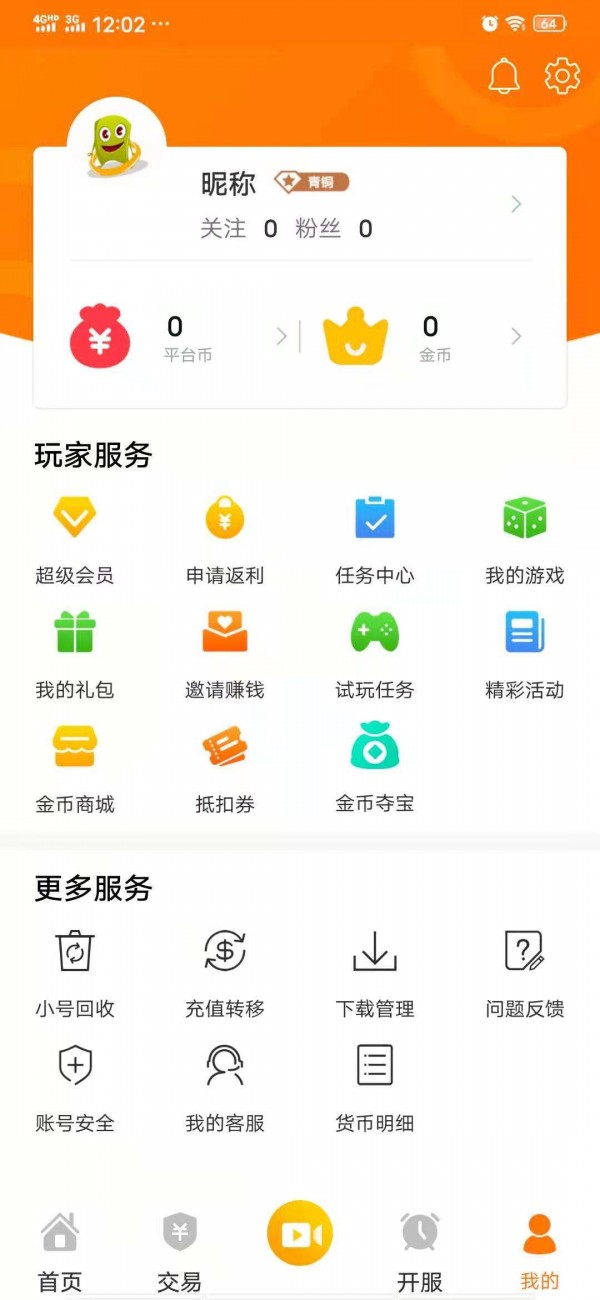Image resolution: width=600 pixels, height=1300 pixels.
Task: Open 我的礼包
Action: point(74,653)
